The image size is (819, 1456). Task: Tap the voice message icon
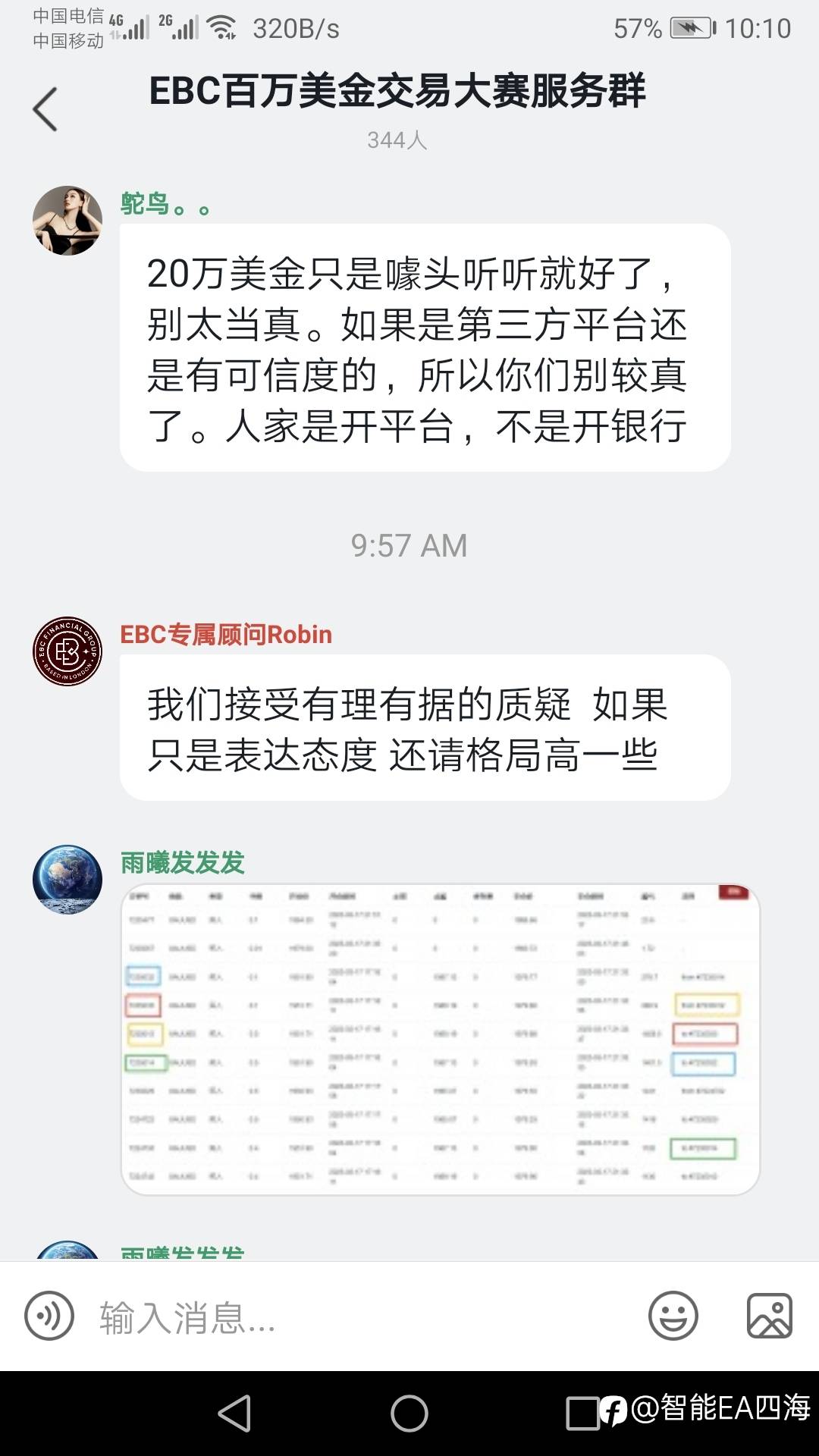pos(49,1316)
